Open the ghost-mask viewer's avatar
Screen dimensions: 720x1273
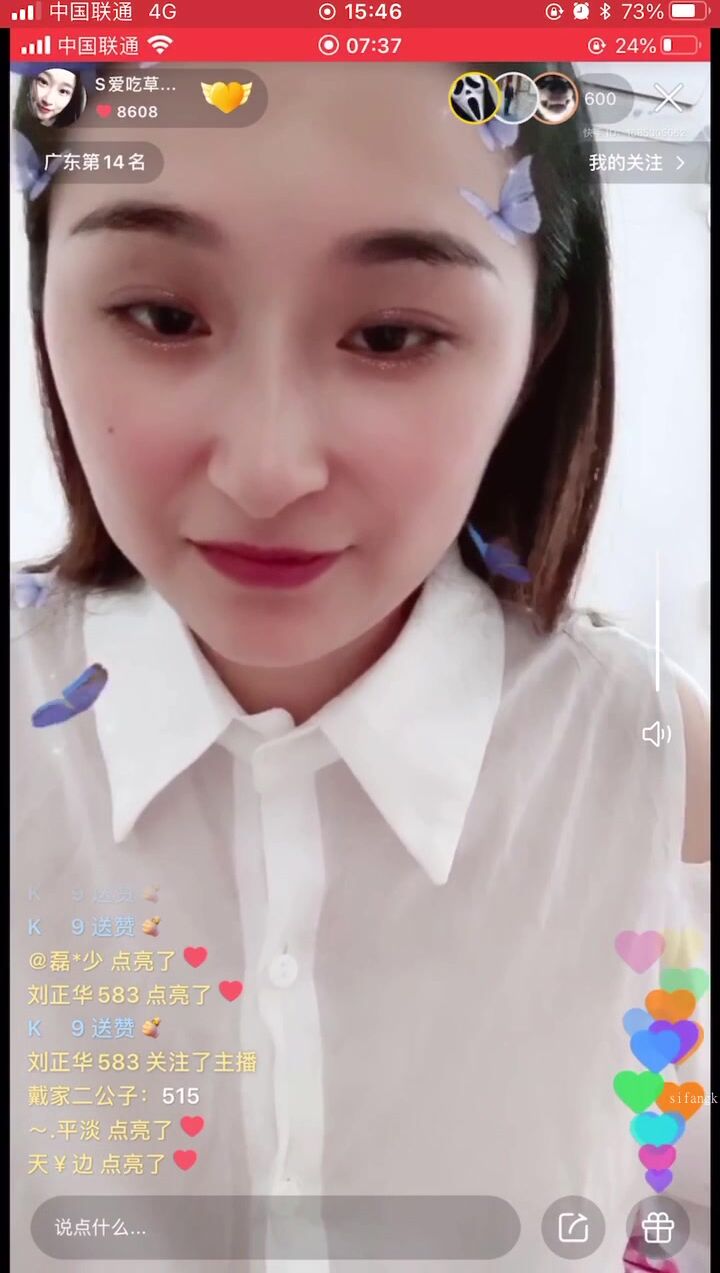[x=473, y=98]
